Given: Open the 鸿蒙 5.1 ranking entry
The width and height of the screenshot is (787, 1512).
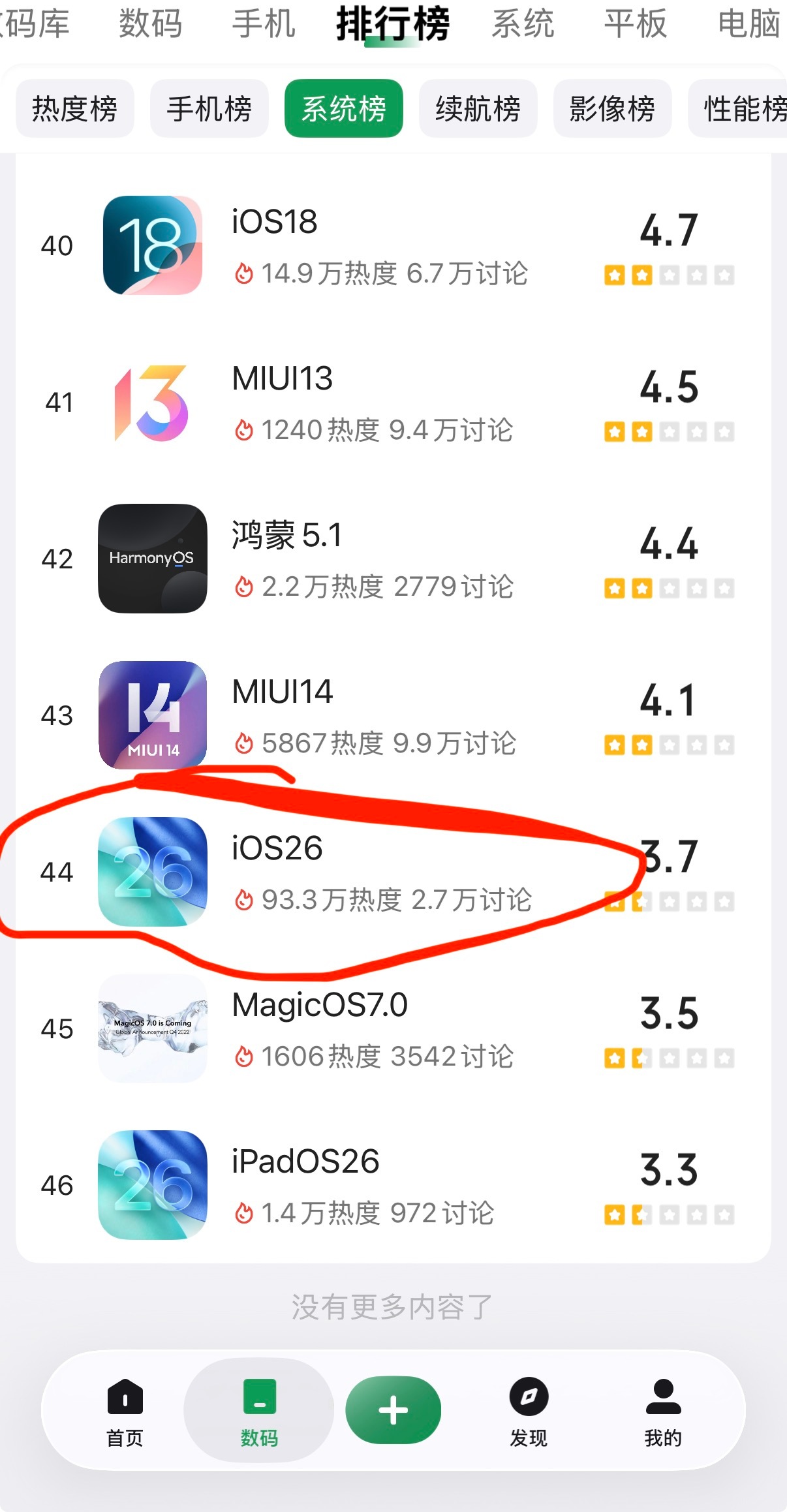Looking at the screenshot, I should coord(392,559).
